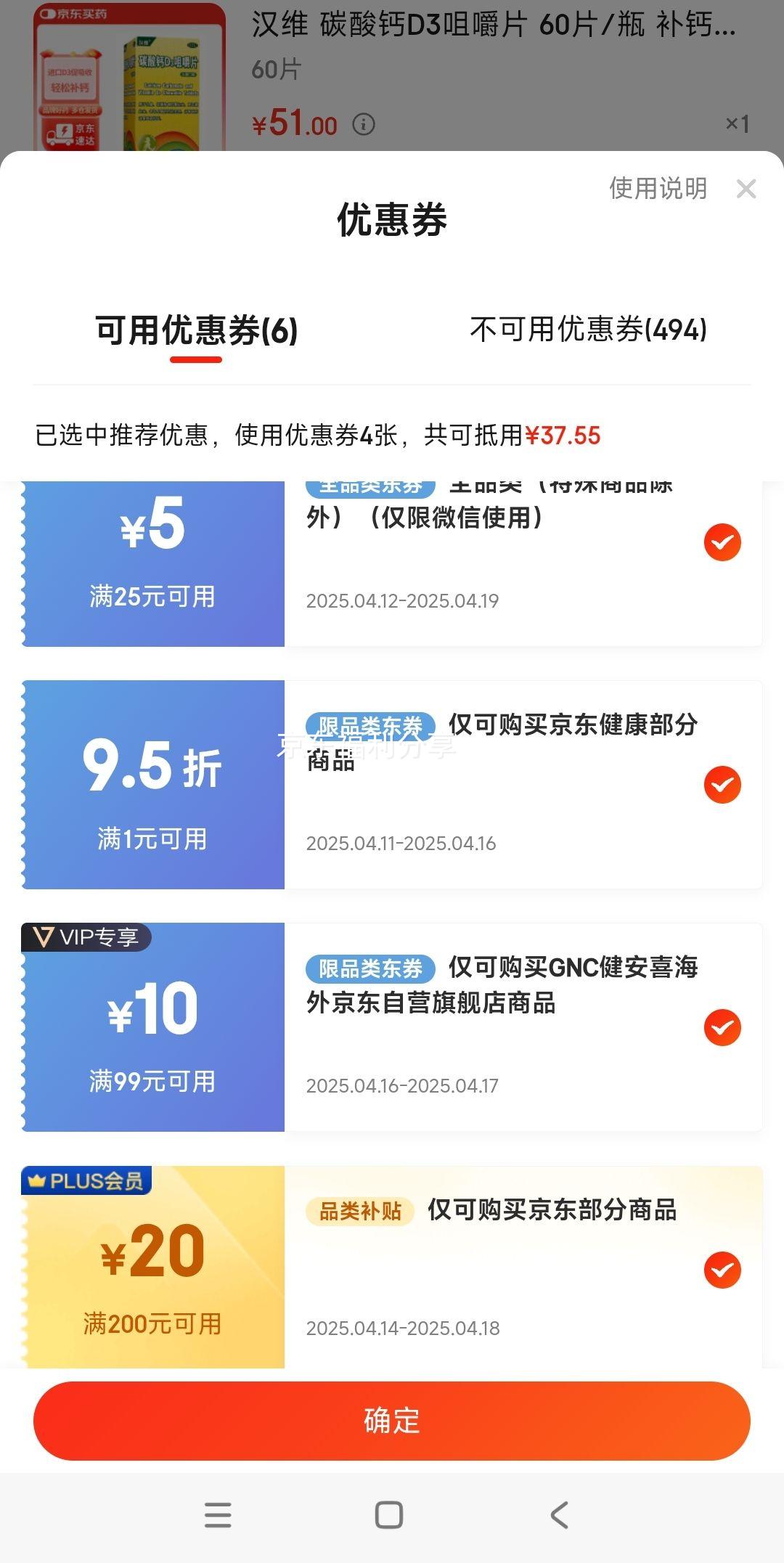Screen dimensions: 784x1563
Task: Deselect the ¥5 满25元 coupon checkmark
Action: (721, 542)
